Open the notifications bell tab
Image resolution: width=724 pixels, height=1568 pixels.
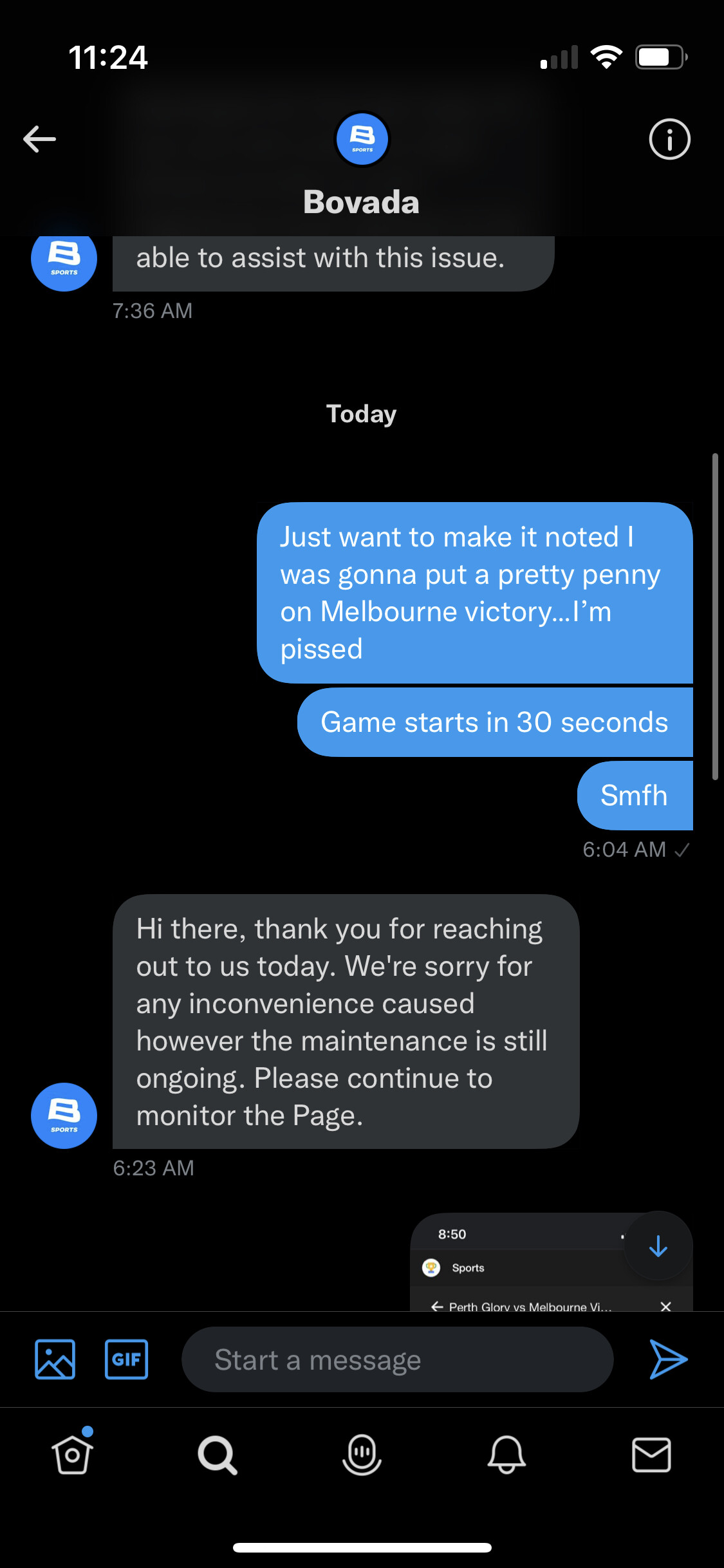pos(506,1455)
